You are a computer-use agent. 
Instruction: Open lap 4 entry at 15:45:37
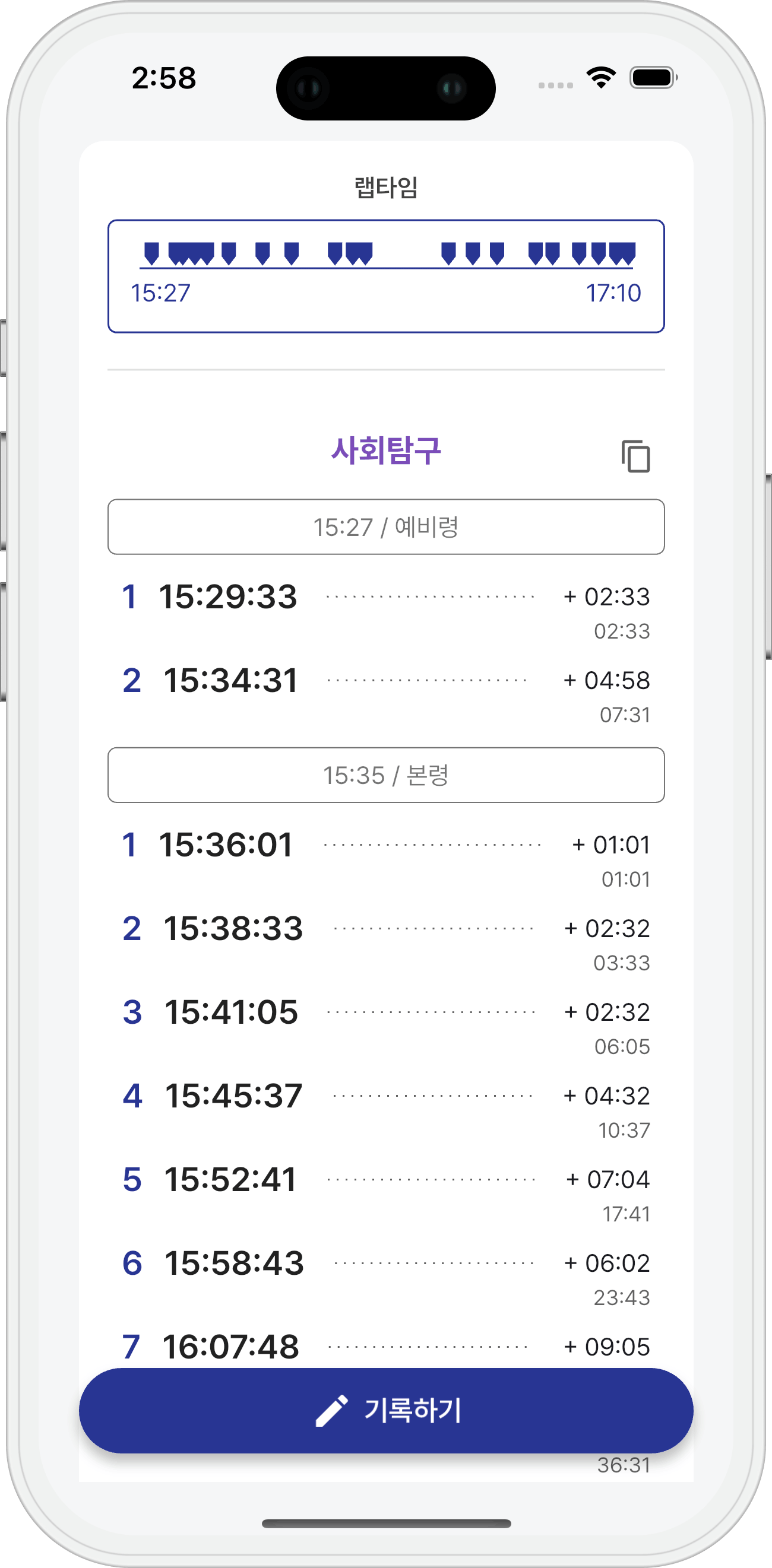coord(386,1112)
